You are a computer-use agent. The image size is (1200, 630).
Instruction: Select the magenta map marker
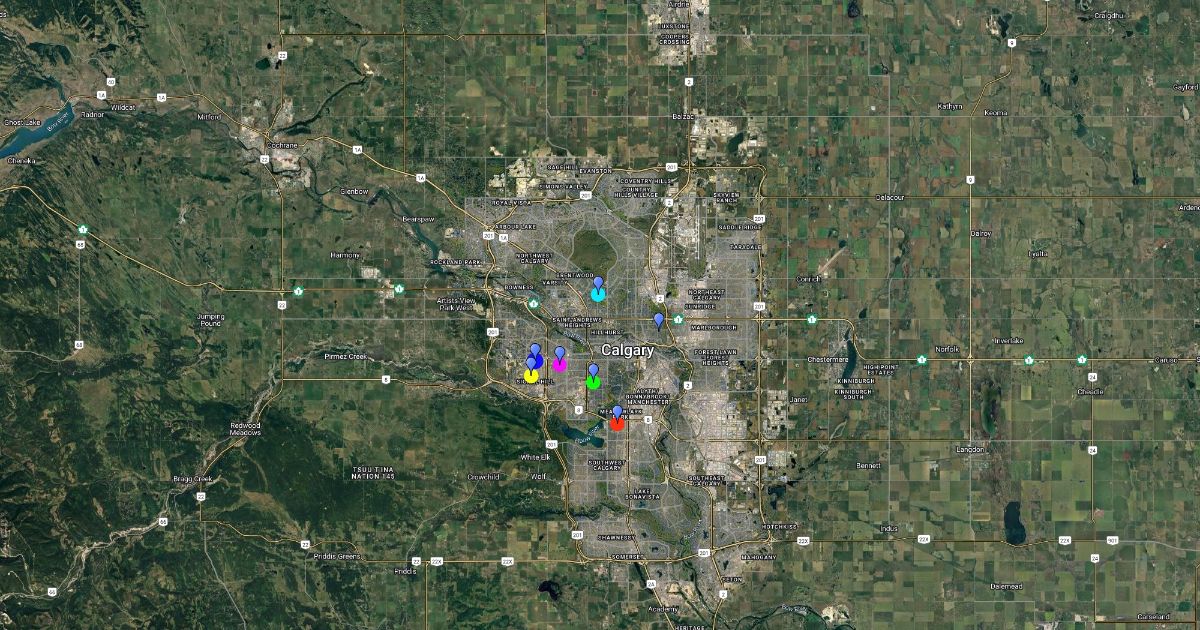[560, 364]
